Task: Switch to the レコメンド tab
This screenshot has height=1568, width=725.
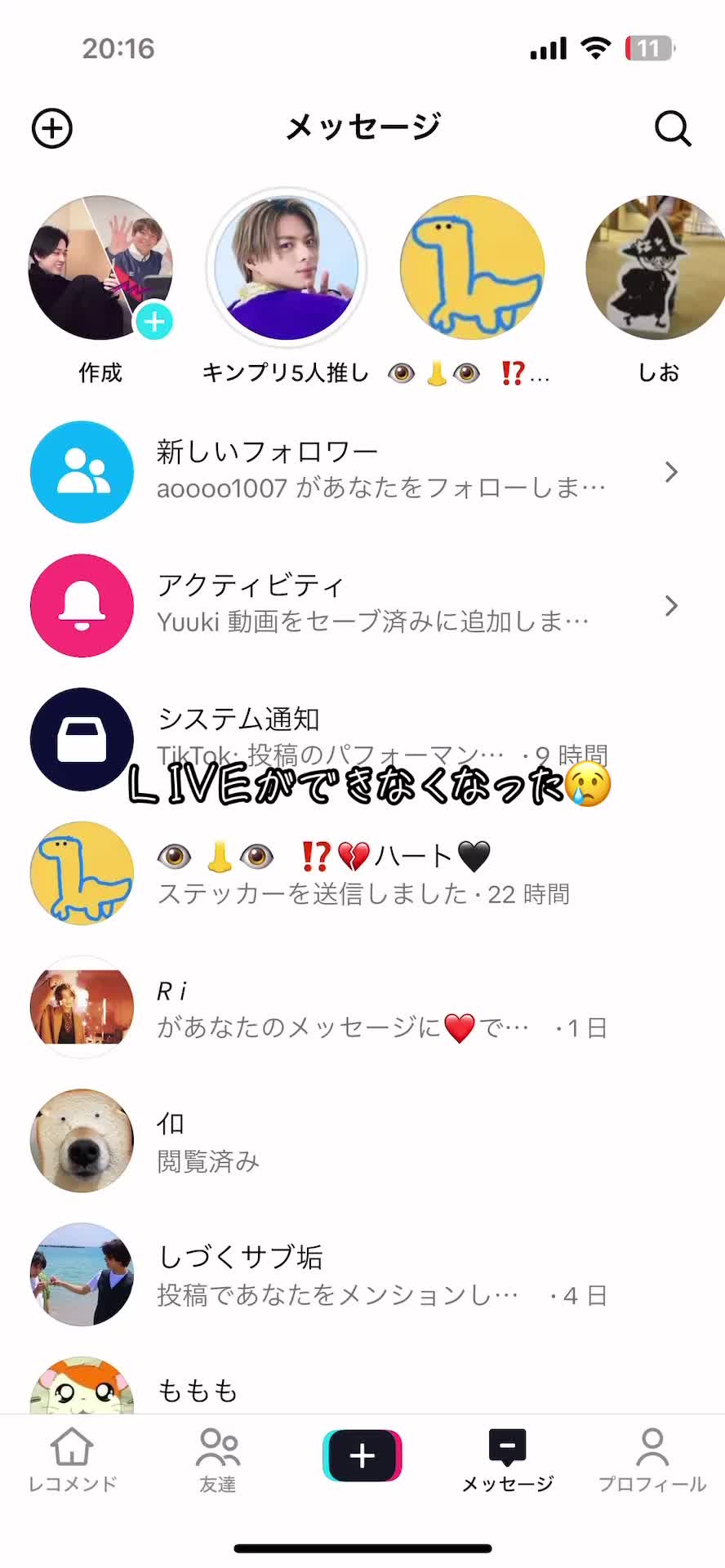Action: click(x=72, y=1460)
